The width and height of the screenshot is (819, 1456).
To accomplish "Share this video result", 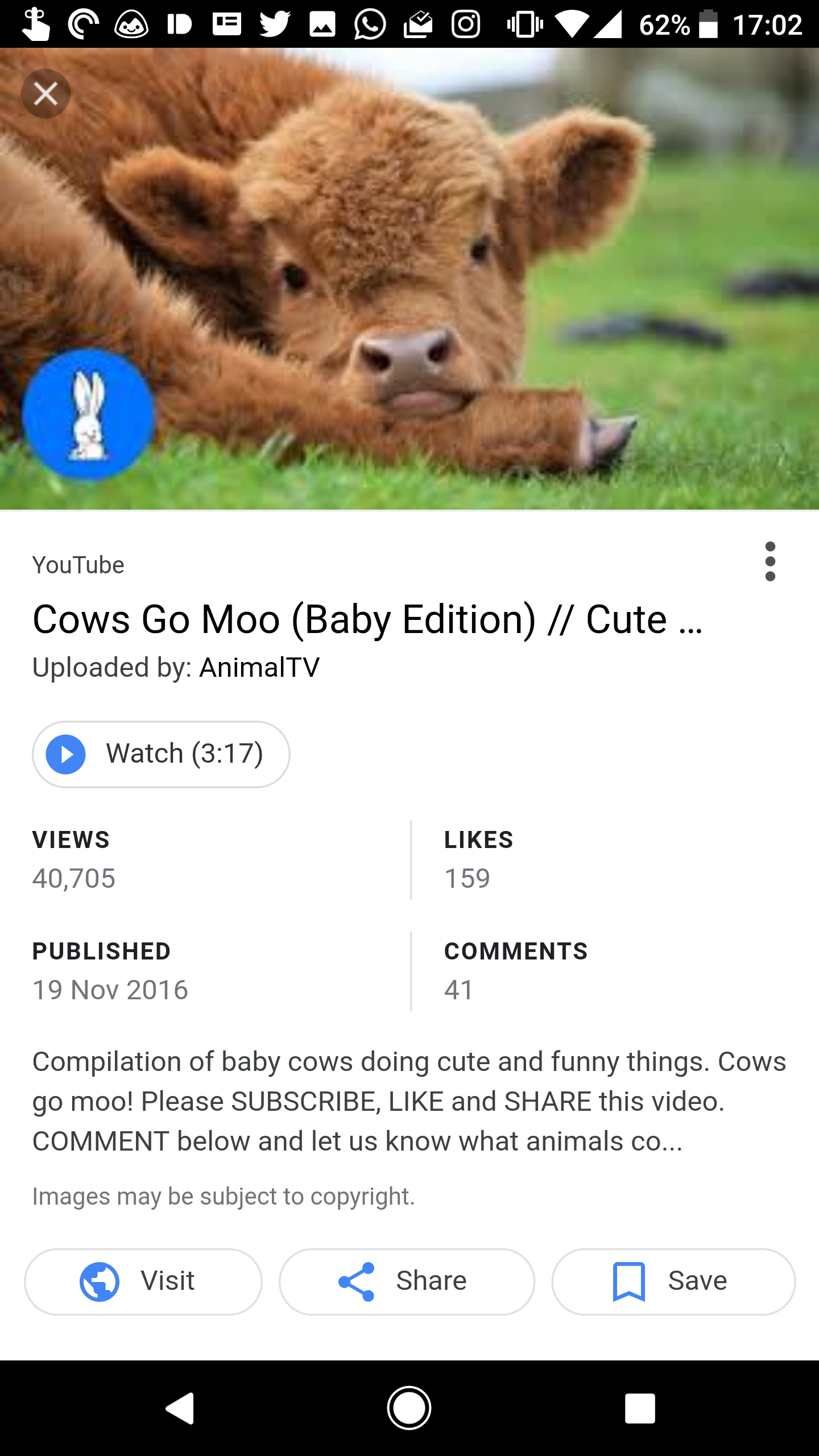I will click(x=407, y=1281).
